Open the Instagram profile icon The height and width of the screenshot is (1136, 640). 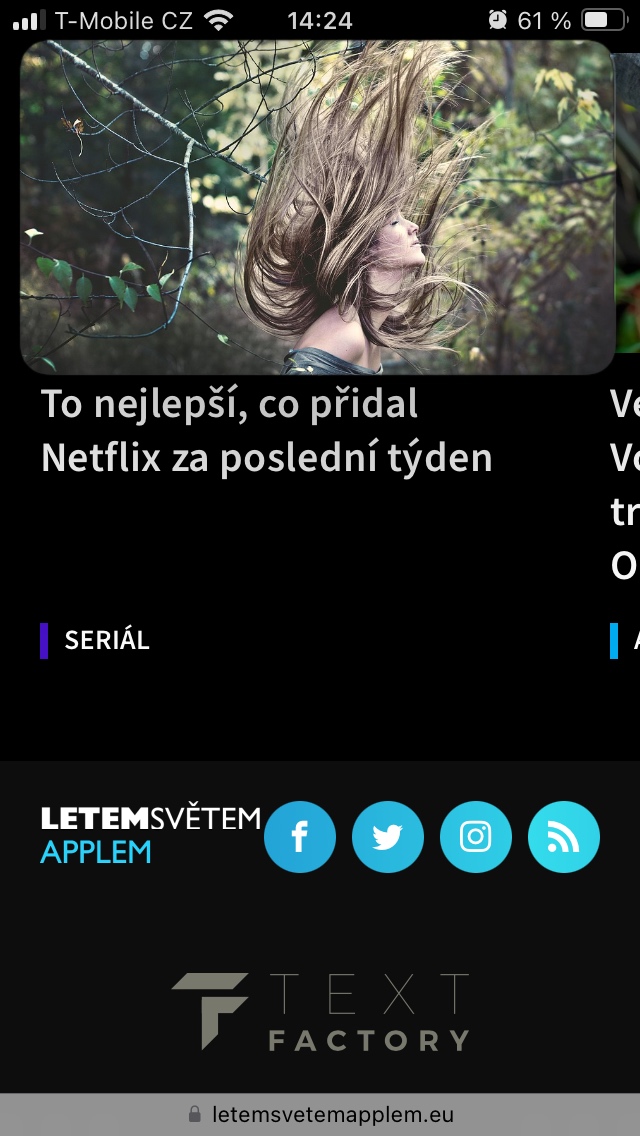tap(476, 837)
